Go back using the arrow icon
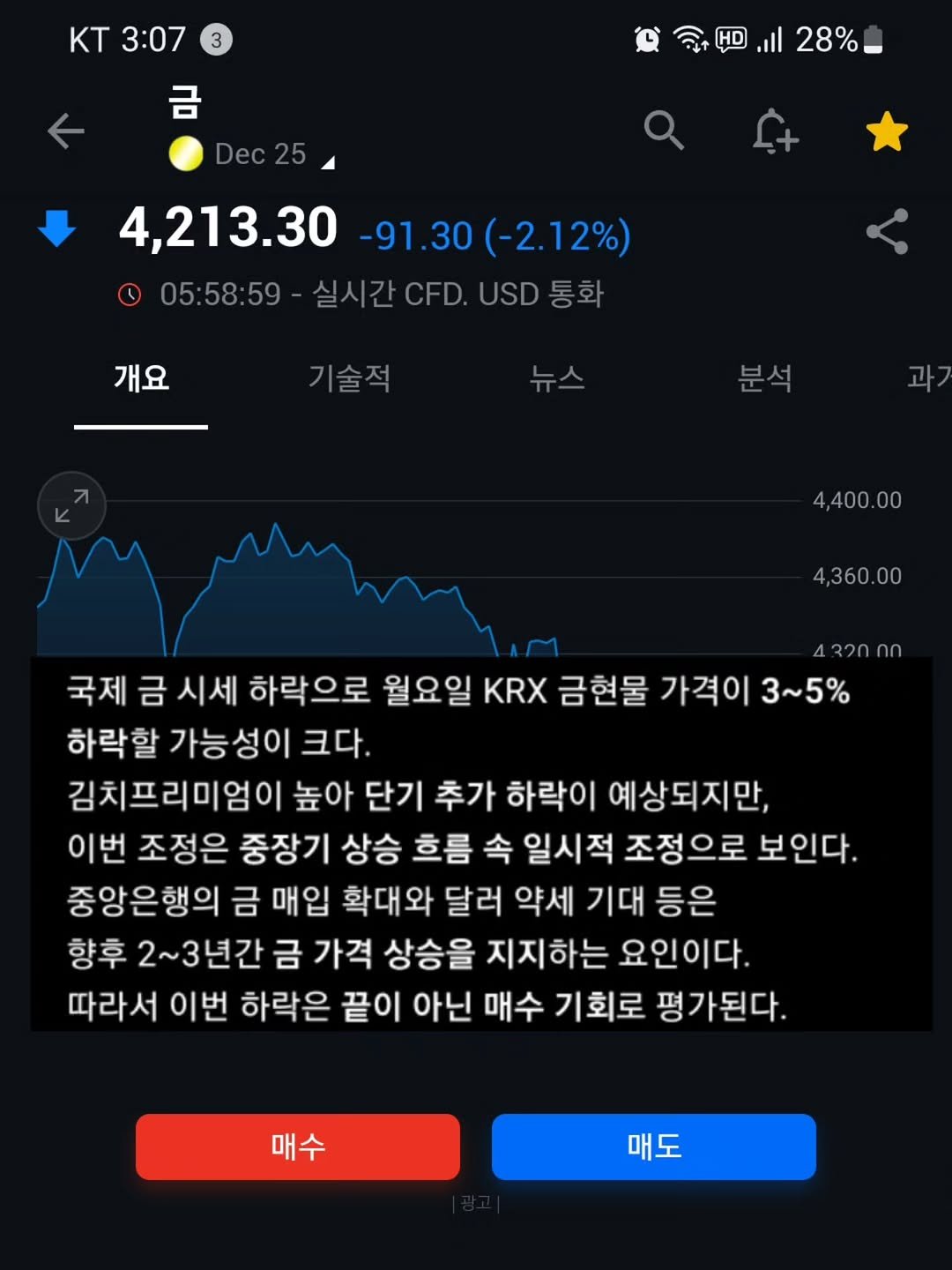This screenshot has width=952, height=1270. tap(66, 131)
